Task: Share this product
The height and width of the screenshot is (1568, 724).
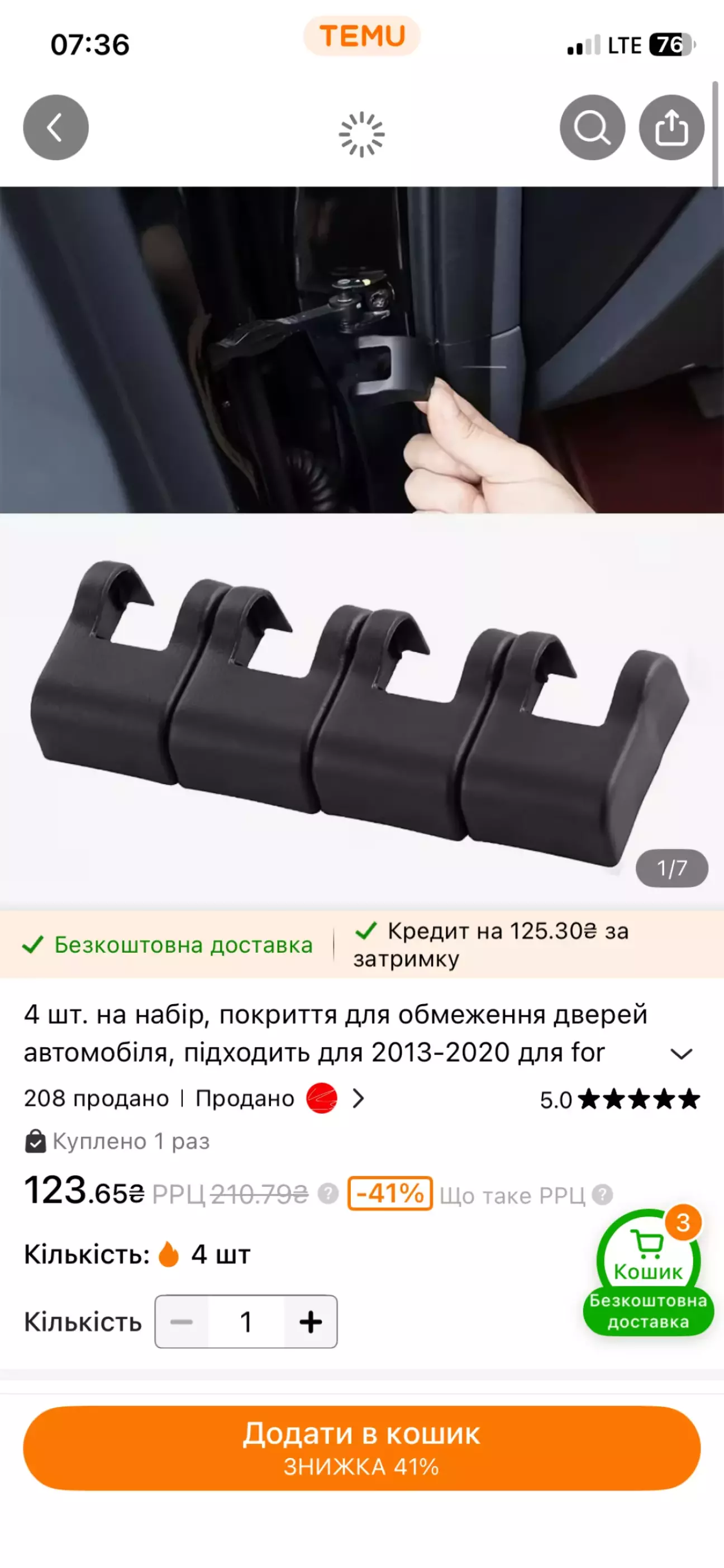Action: [x=671, y=128]
